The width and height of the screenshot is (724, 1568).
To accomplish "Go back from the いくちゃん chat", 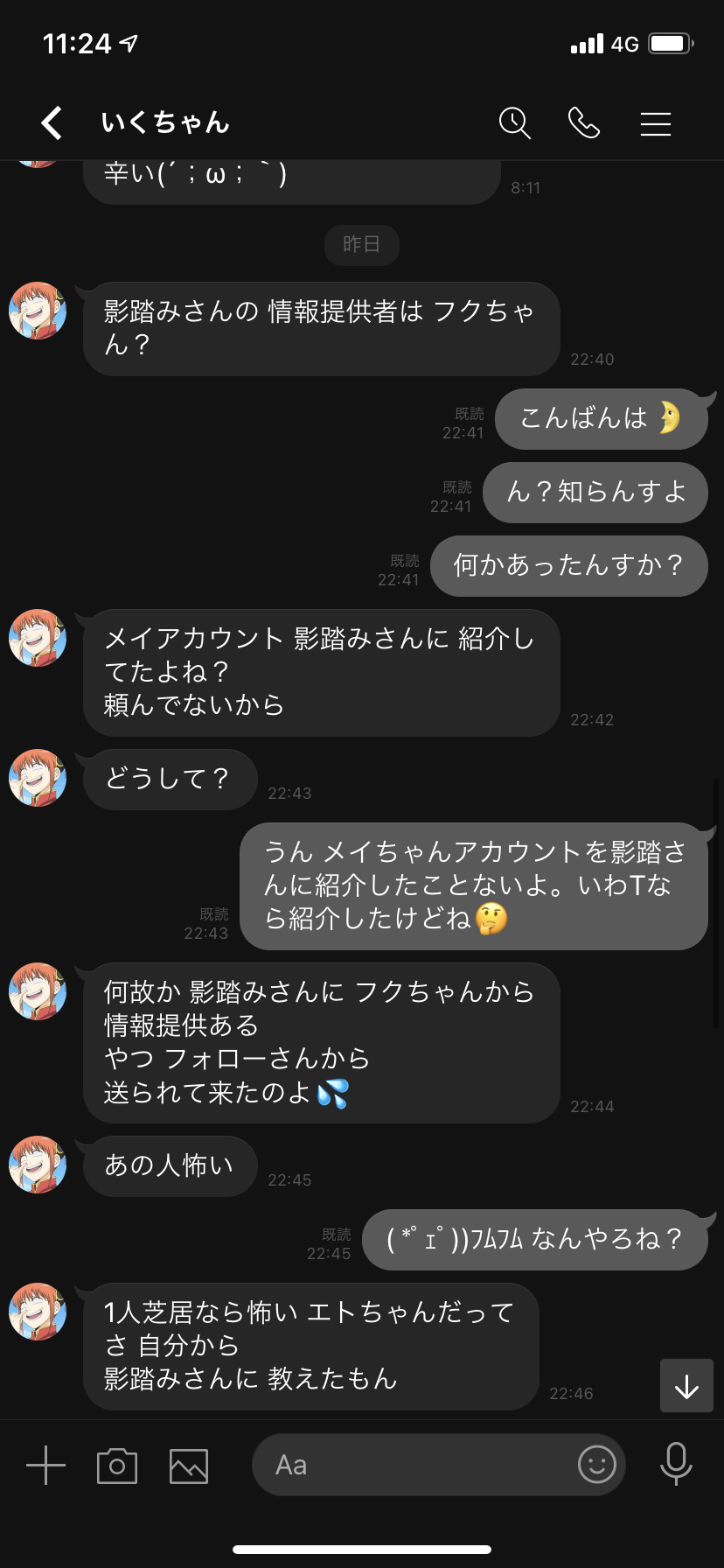I will click(x=52, y=123).
